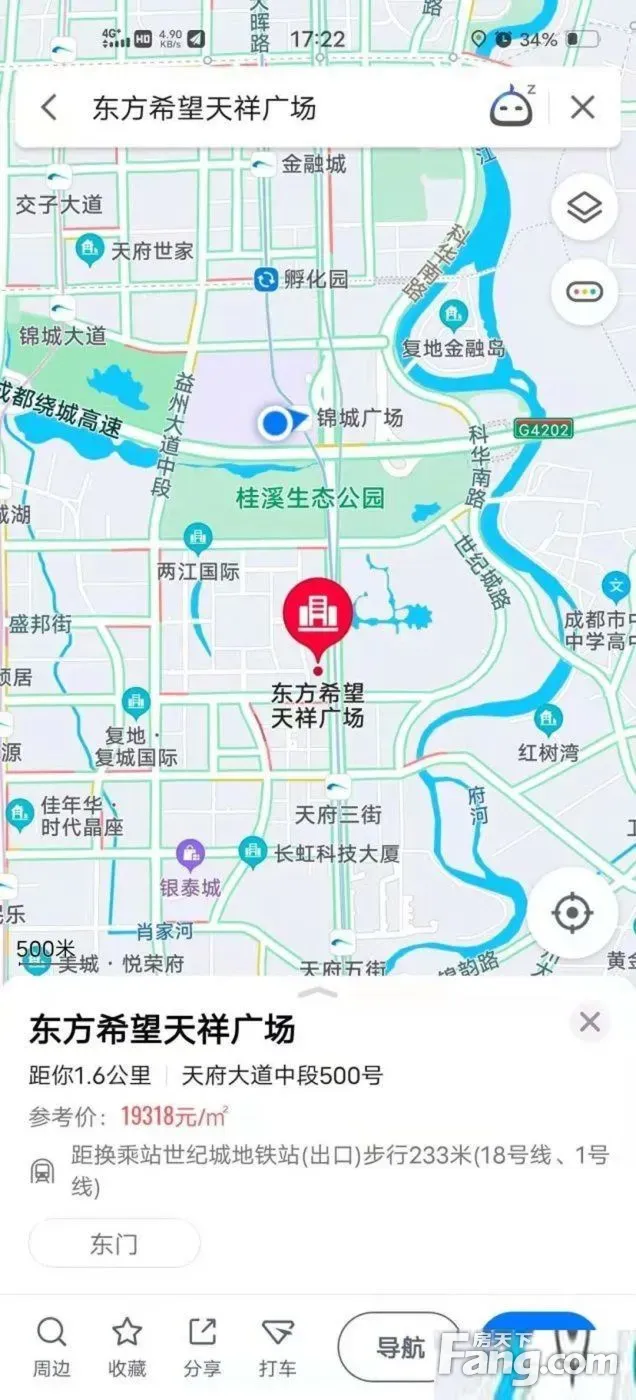This screenshot has height=1400, width=636.
Task: Tap the 复地金融岛 map marker
Action: (454, 317)
